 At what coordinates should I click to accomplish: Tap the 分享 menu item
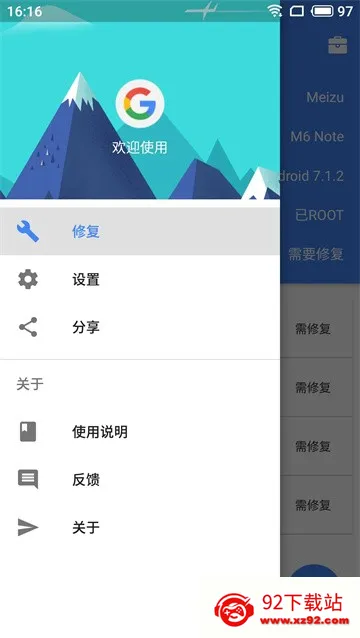coord(140,327)
